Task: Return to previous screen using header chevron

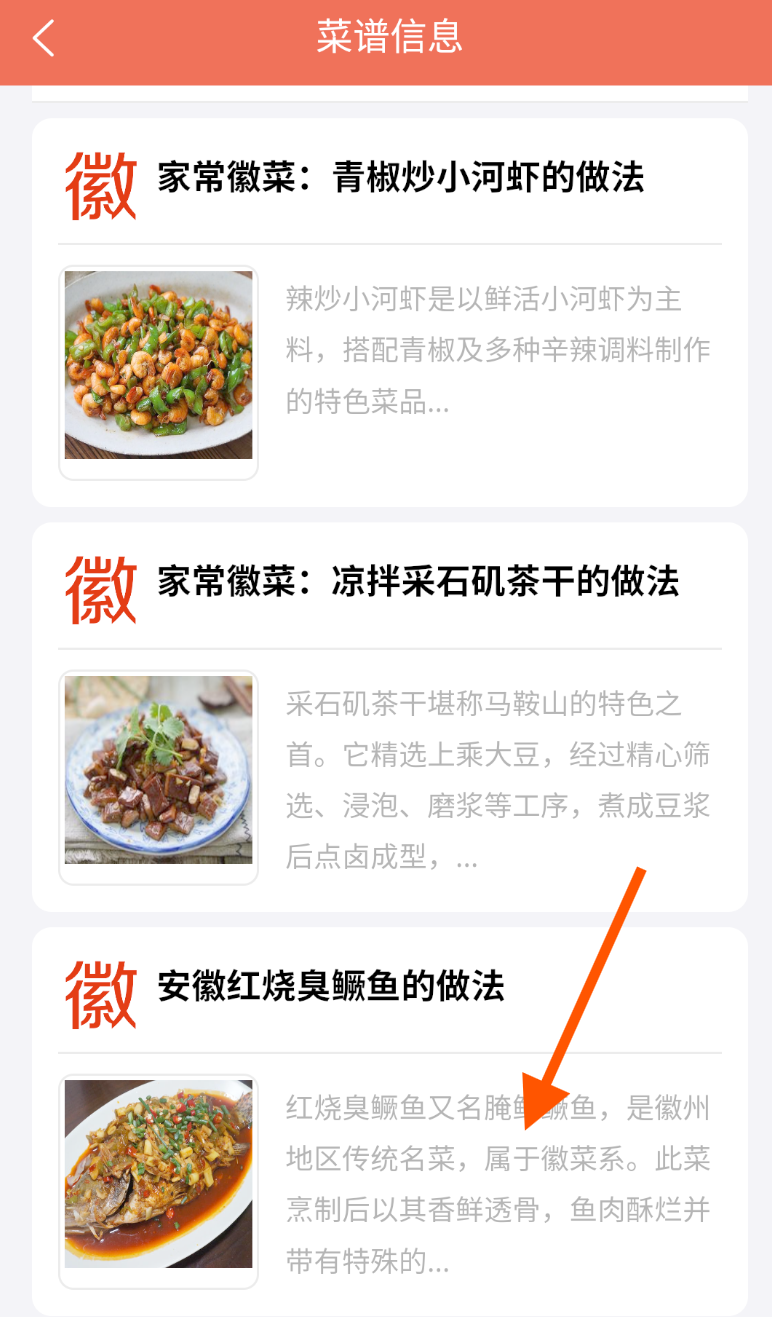Action: (x=42, y=38)
